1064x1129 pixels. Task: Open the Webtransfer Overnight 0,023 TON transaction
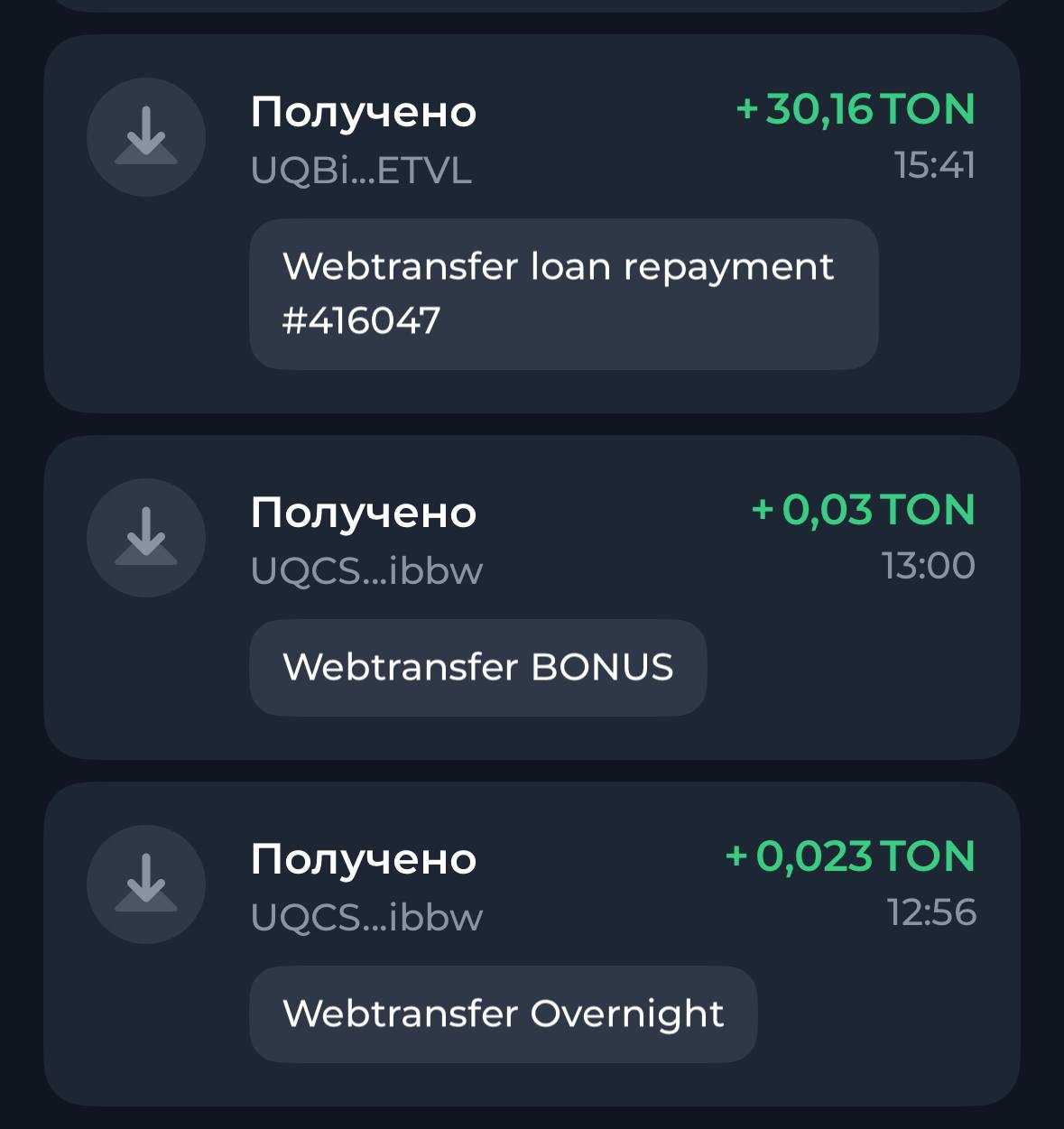coord(532,943)
